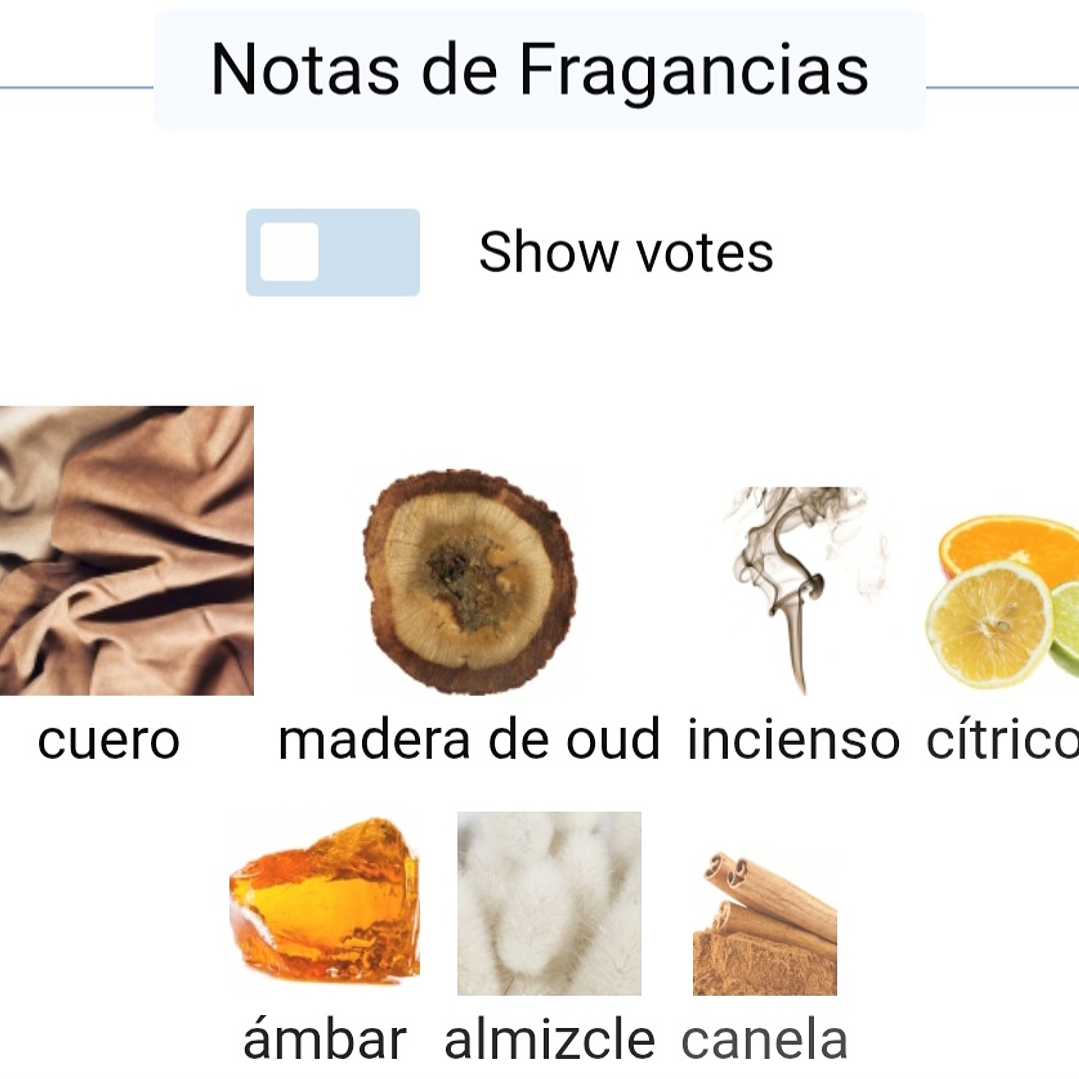View the ámbar fragrance note
The width and height of the screenshot is (1079, 1079).
tap(325, 900)
